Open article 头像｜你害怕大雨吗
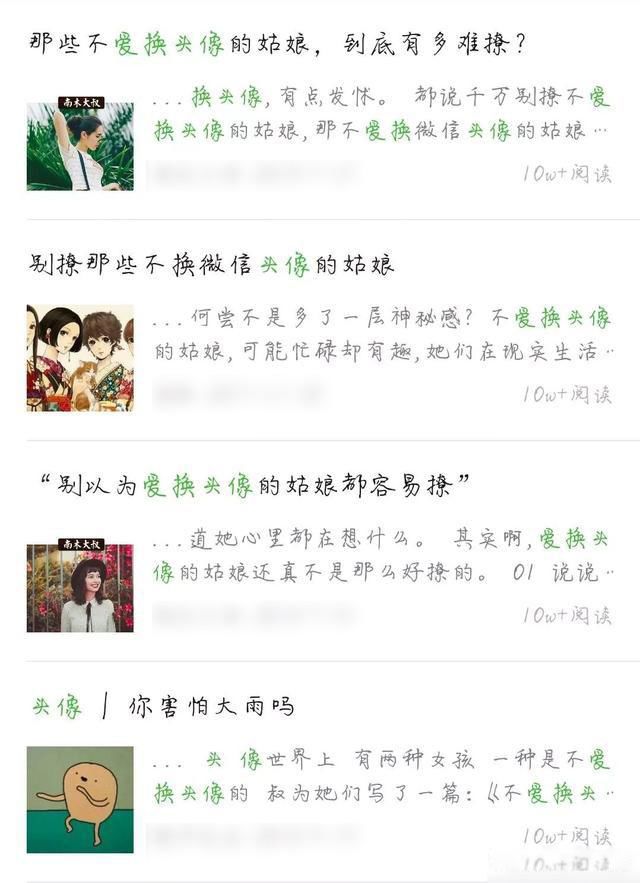 (163, 707)
